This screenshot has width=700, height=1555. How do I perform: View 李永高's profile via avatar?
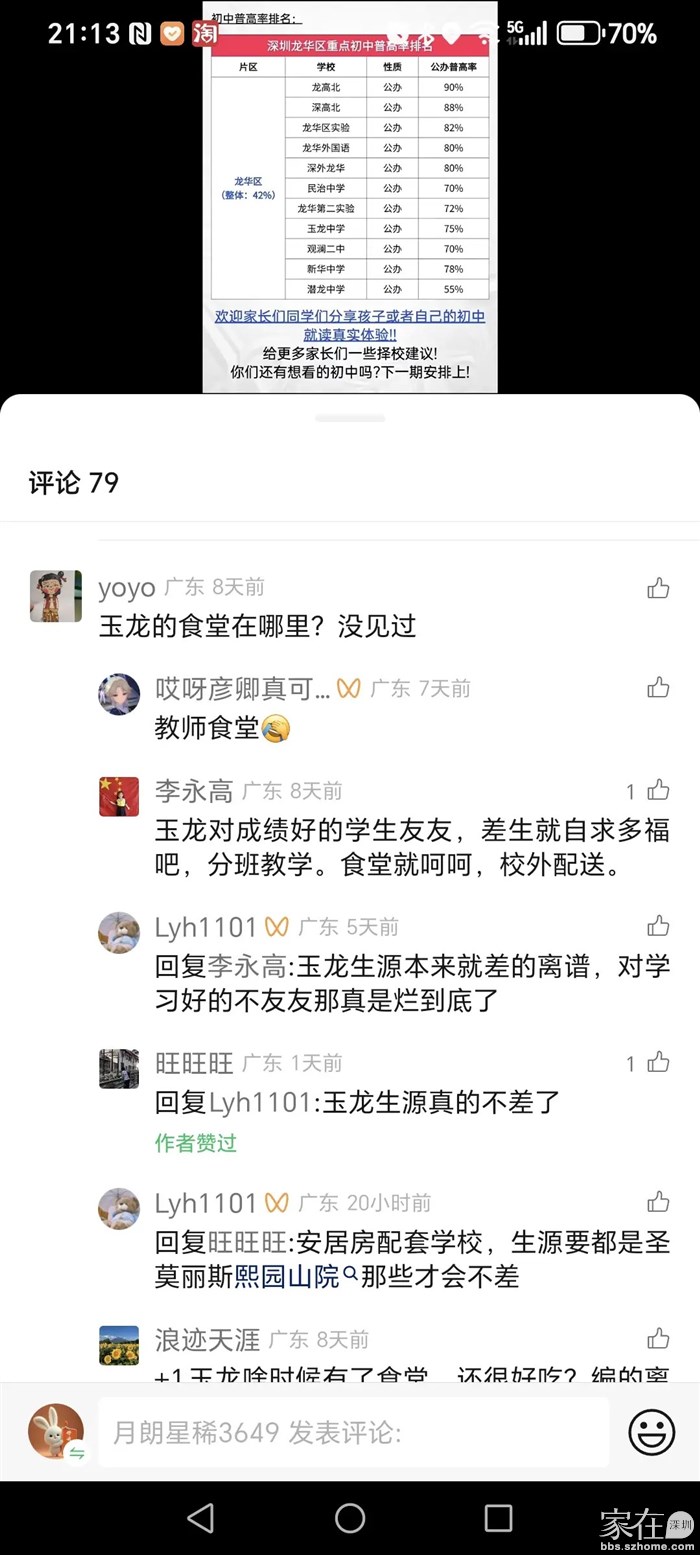[x=119, y=796]
